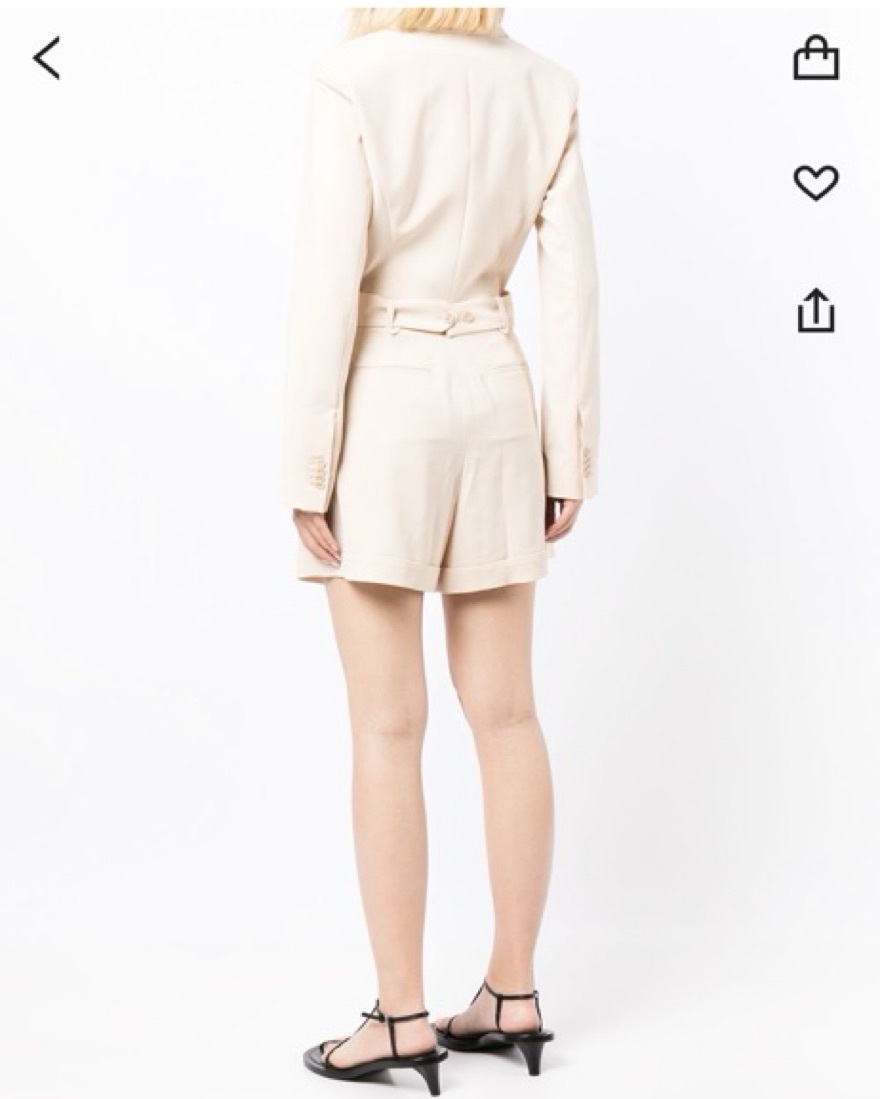Go back with the arrow icon
Screen dimensions: 880x1099
46,58
